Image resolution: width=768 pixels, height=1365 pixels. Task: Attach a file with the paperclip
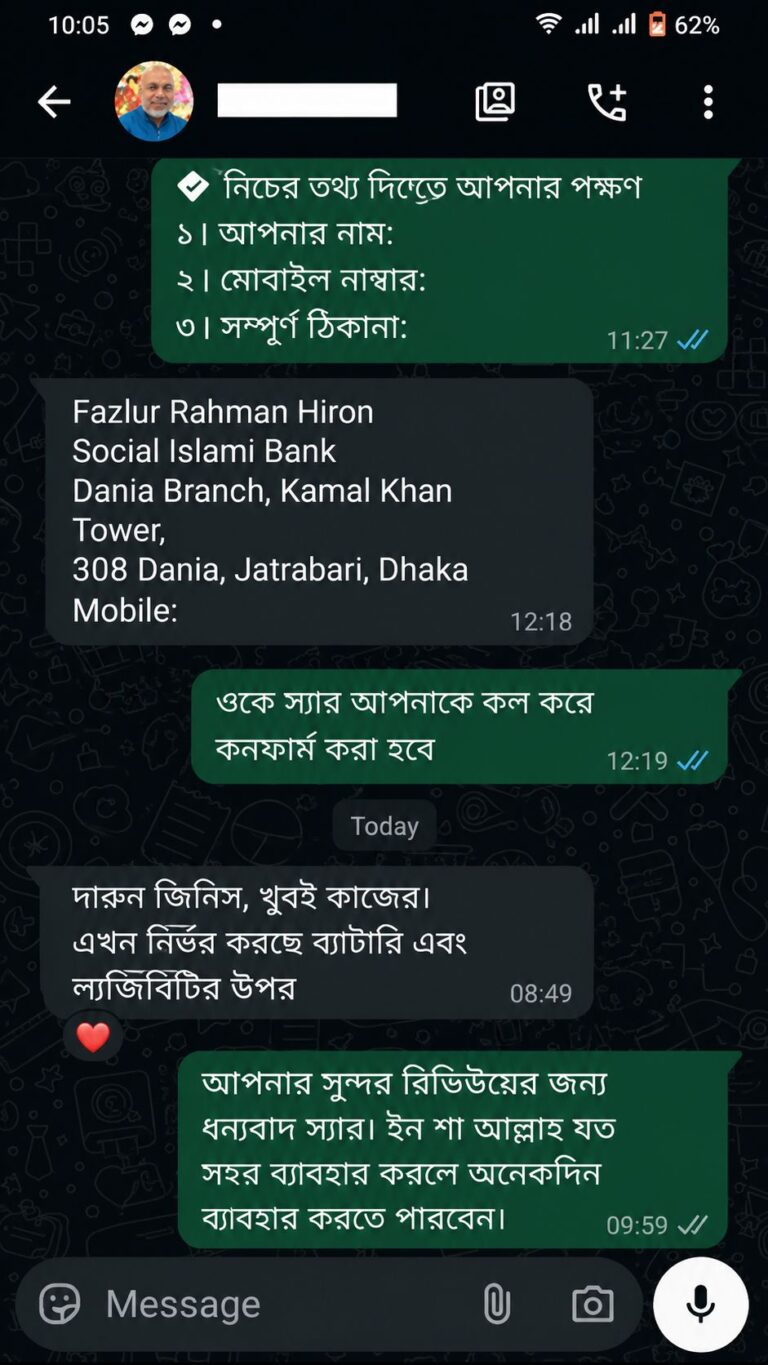tap(497, 1304)
